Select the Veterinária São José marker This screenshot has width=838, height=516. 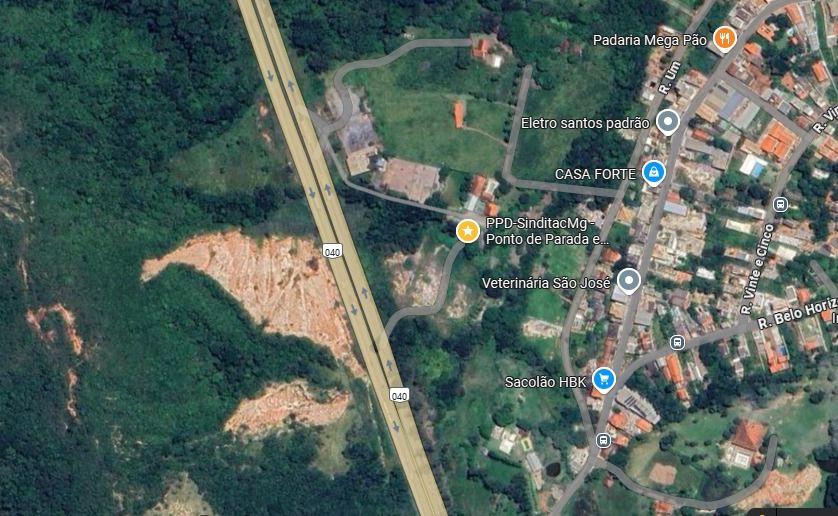point(628,281)
